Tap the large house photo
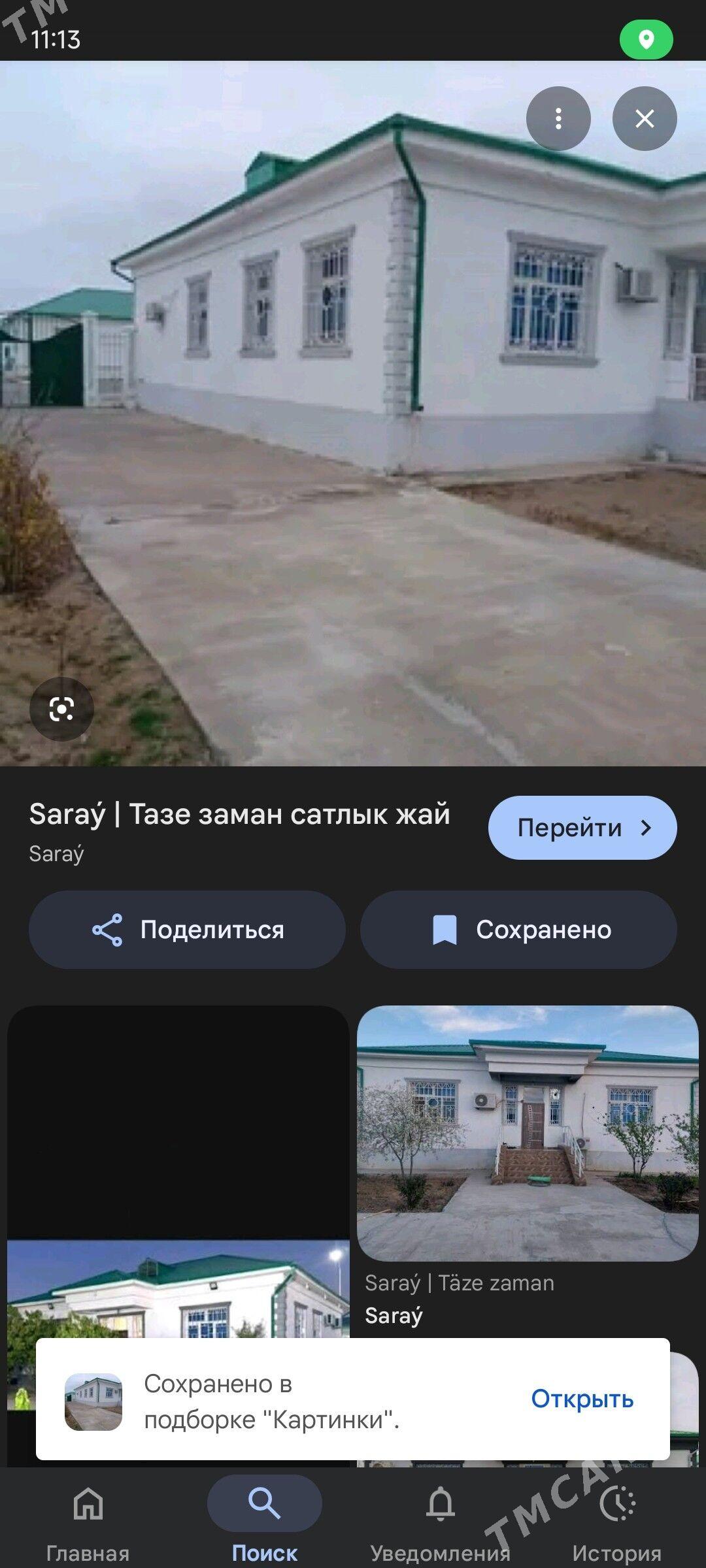Viewport: 706px width, 1568px height. [353, 412]
